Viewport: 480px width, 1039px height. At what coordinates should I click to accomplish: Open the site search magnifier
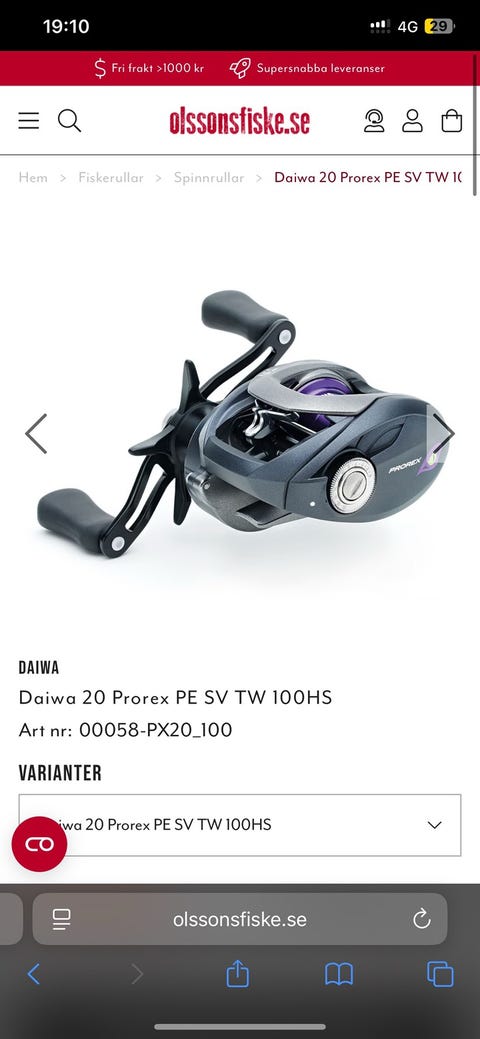point(69,121)
